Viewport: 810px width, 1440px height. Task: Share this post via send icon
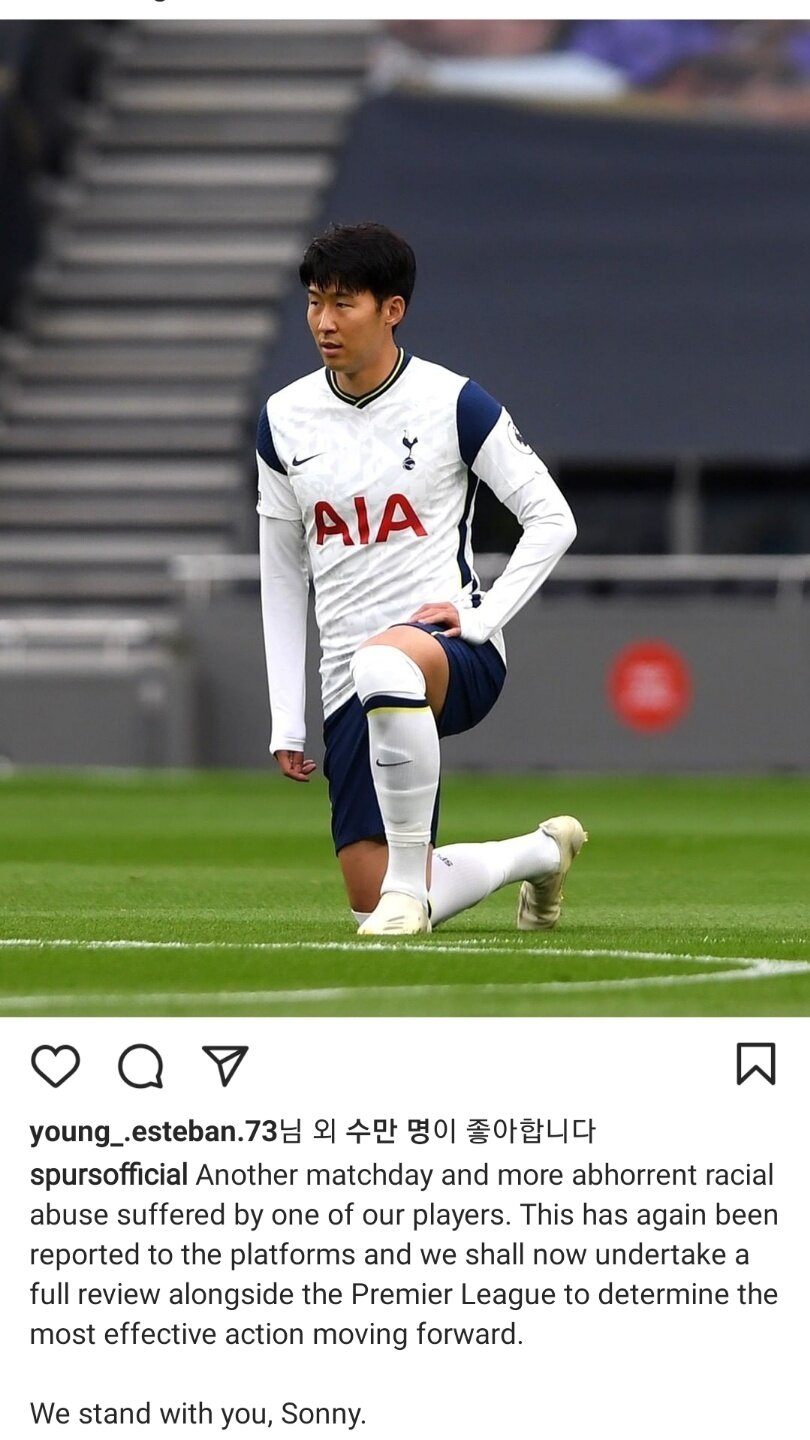[225, 1065]
